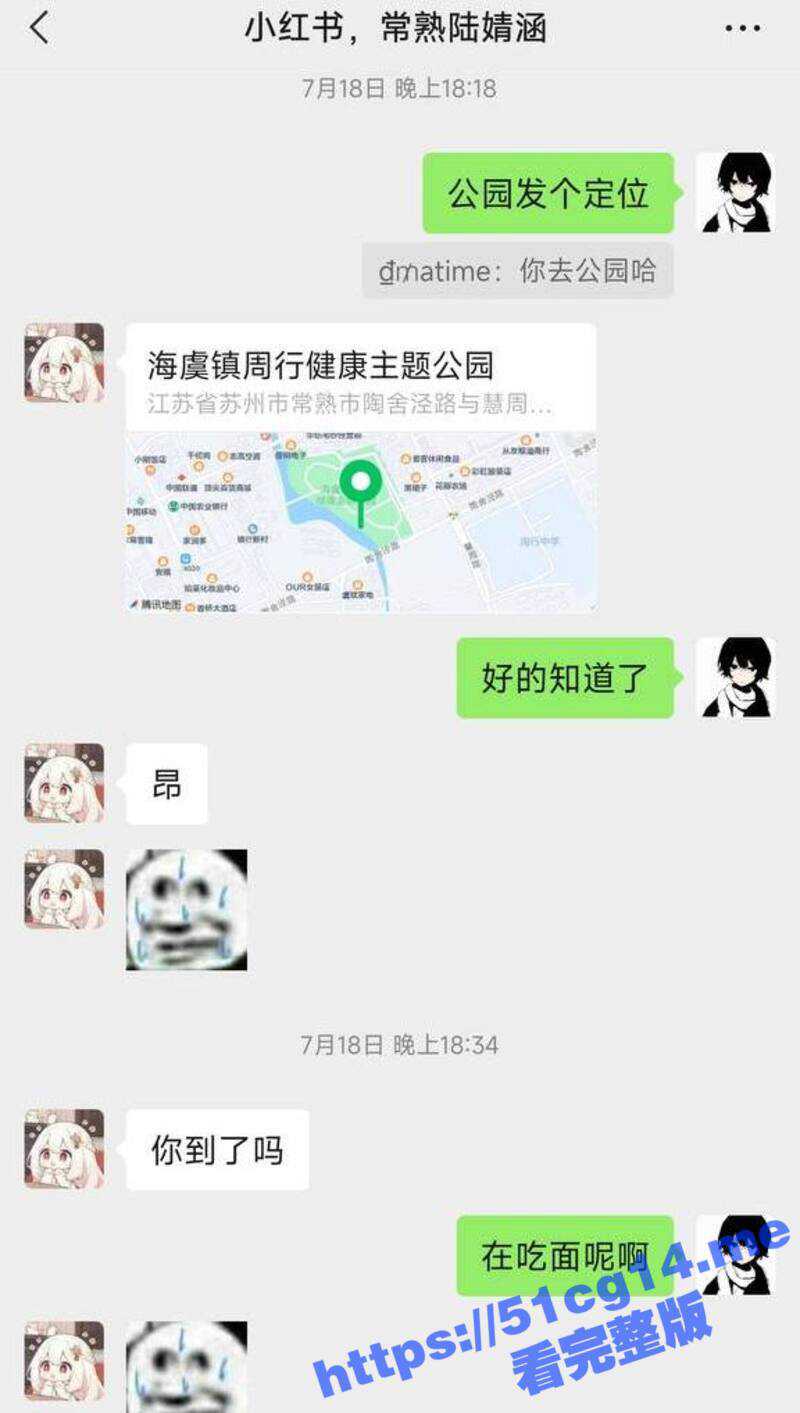Tap the contact's avatar next to the location card
Screen dimensions: 800x1413
pyautogui.click(x=62, y=362)
